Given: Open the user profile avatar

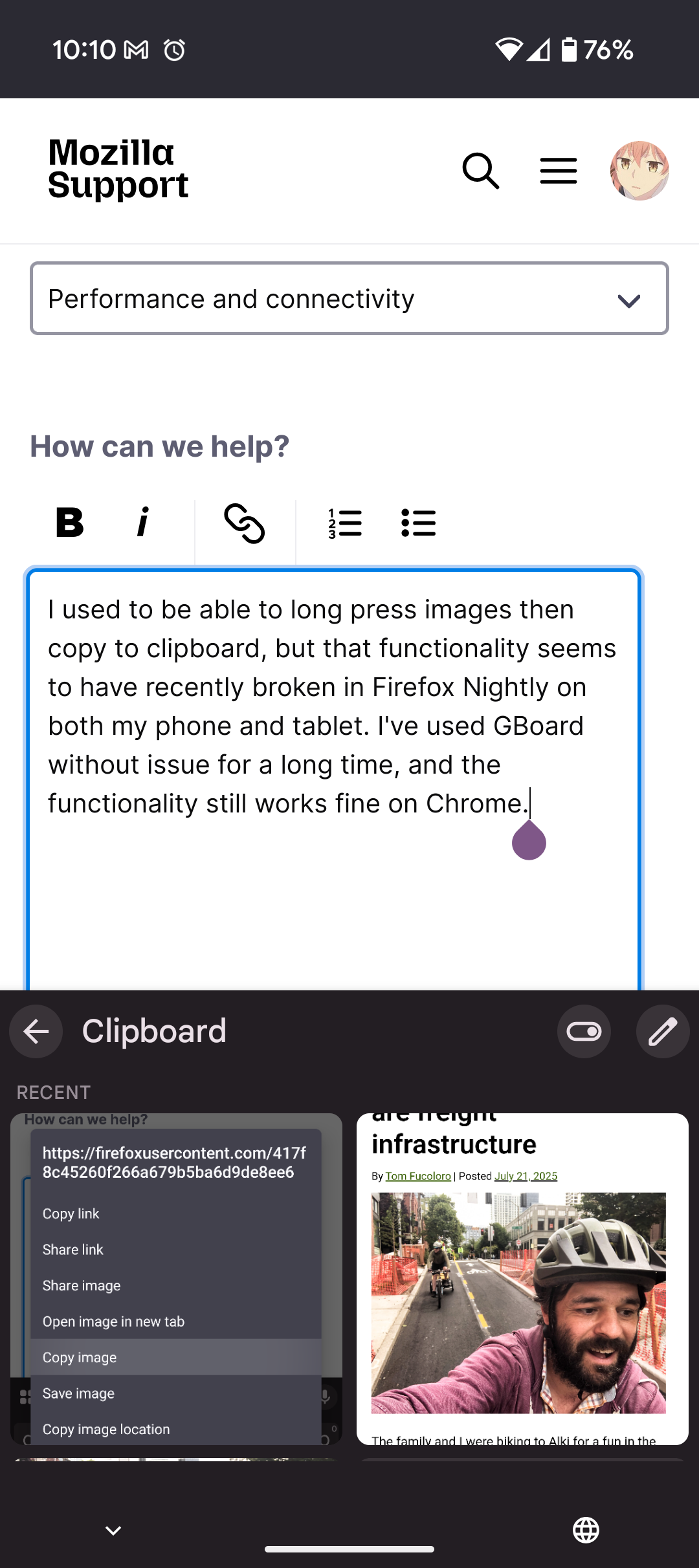Looking at the screenshot, I should point(639,171).
